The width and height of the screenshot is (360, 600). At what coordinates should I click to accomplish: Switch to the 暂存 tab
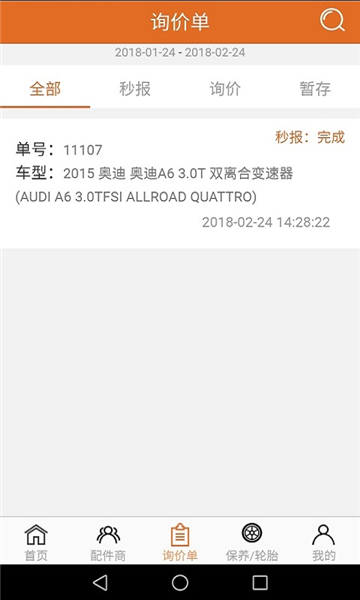(315, 89)
